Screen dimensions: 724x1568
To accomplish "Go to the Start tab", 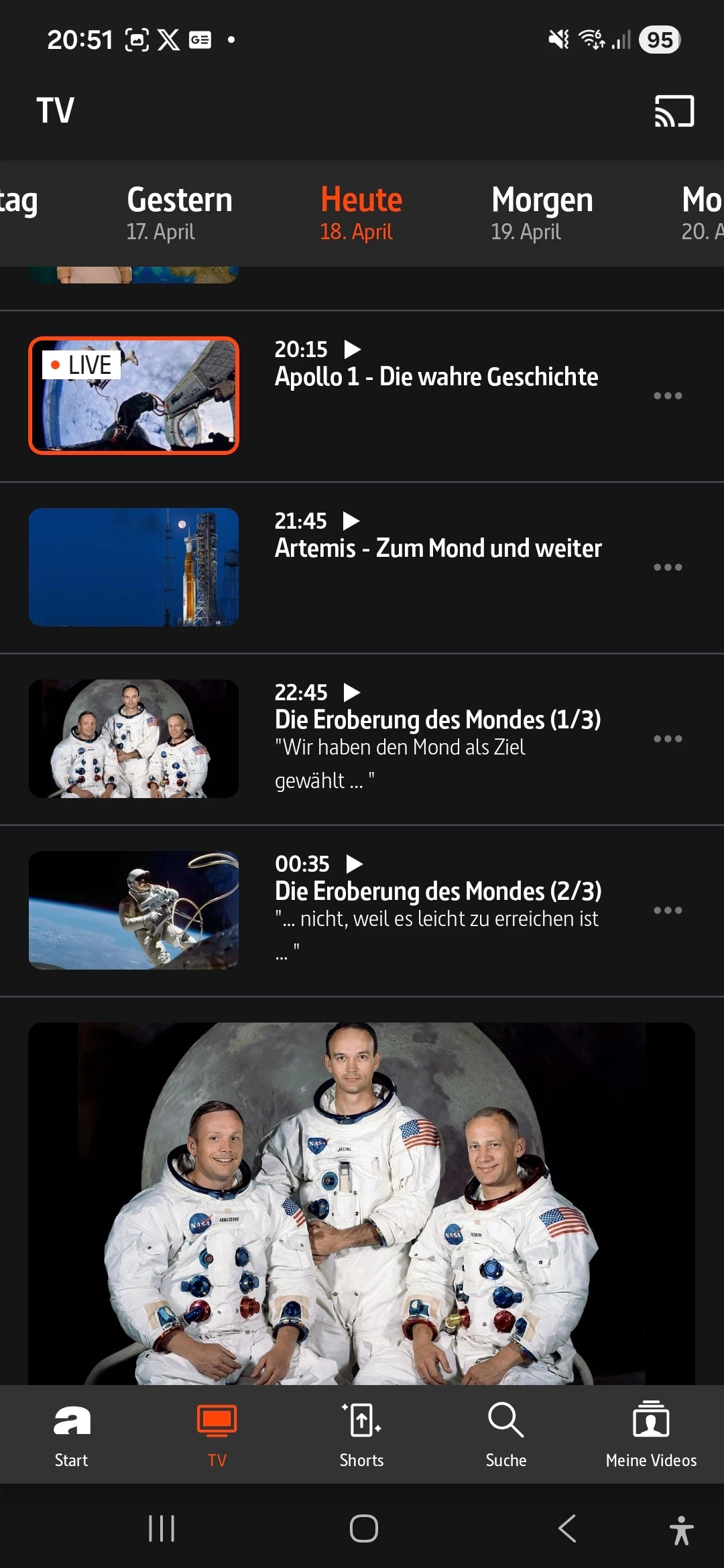I will click(x=72, y=1434).
